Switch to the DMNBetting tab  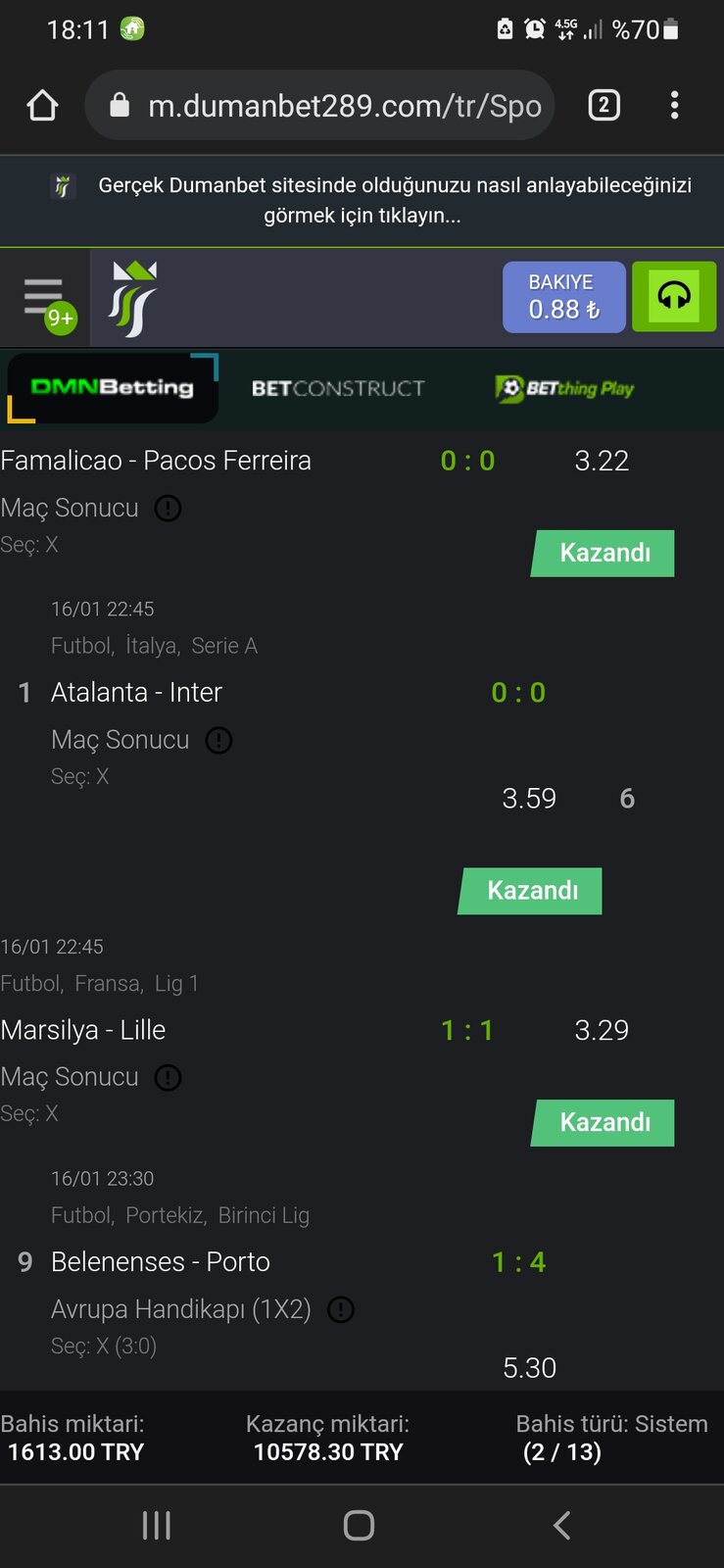click(113, 388)
